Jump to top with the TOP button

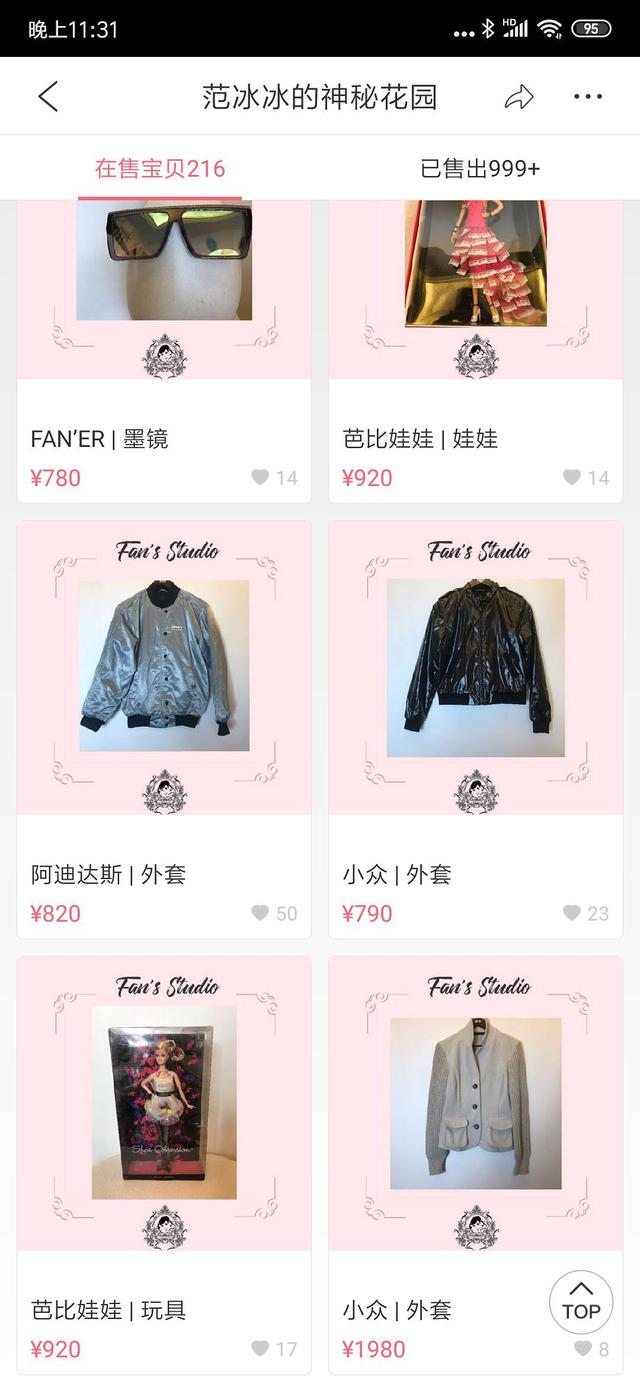(x=581, y=1301)
